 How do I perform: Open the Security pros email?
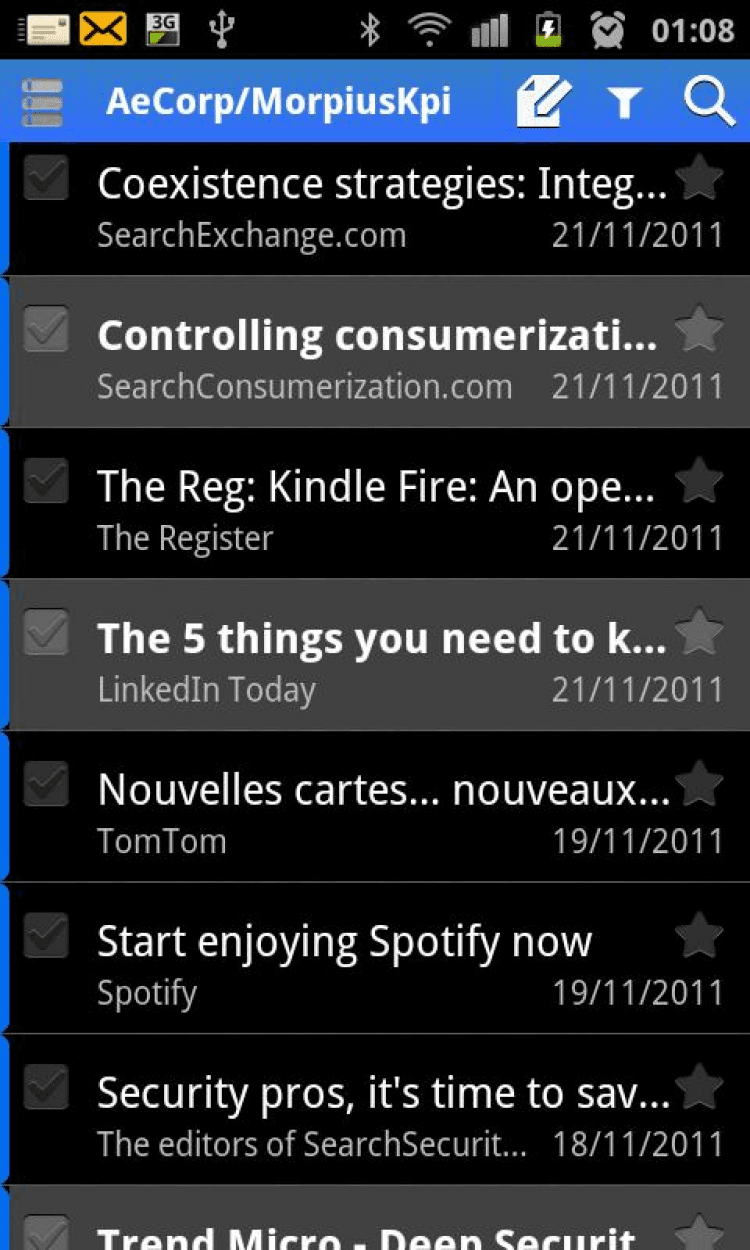380,1116
